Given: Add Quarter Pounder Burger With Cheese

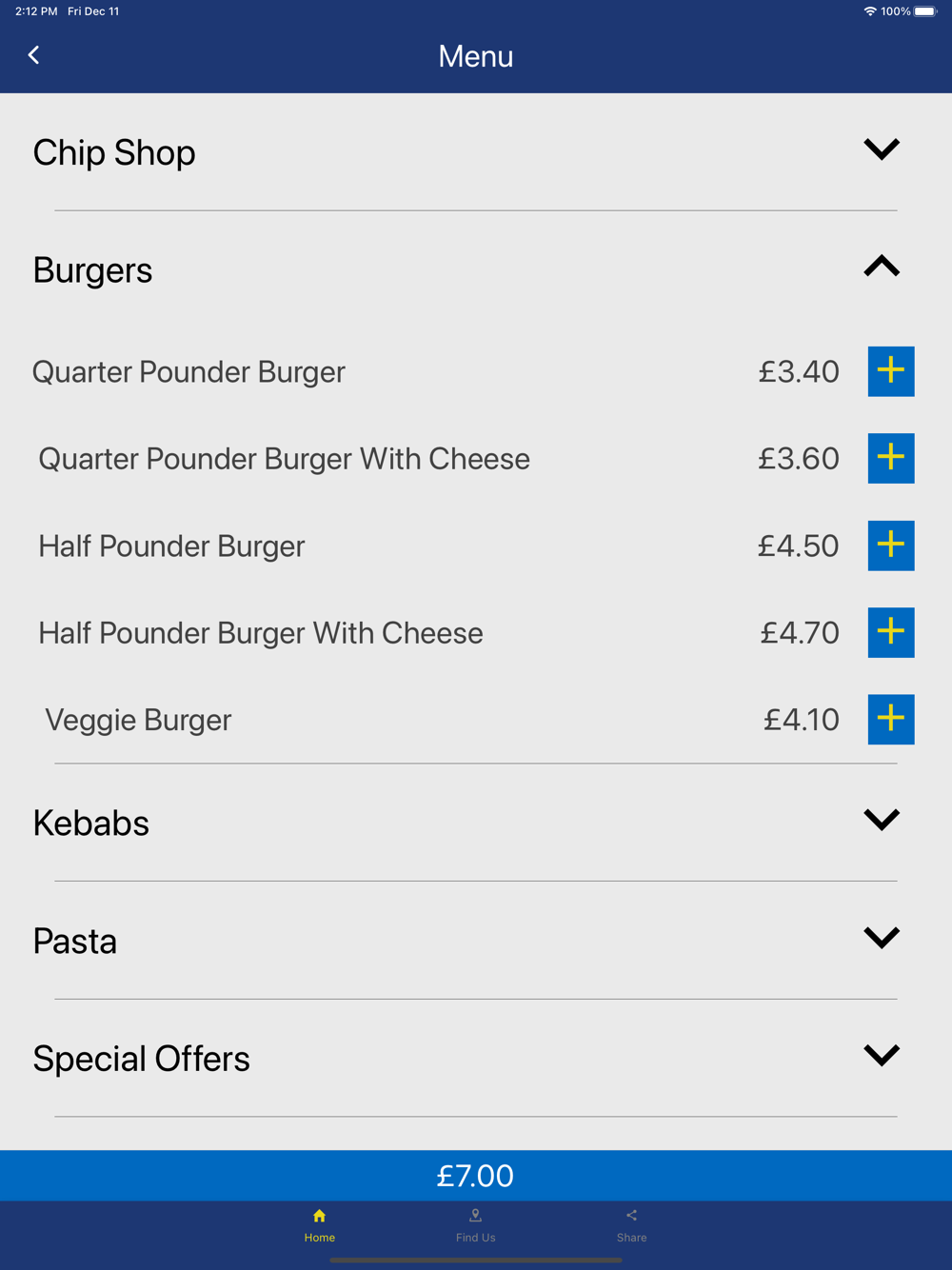Looking at the screenshot, I should (x=890, y=458).
